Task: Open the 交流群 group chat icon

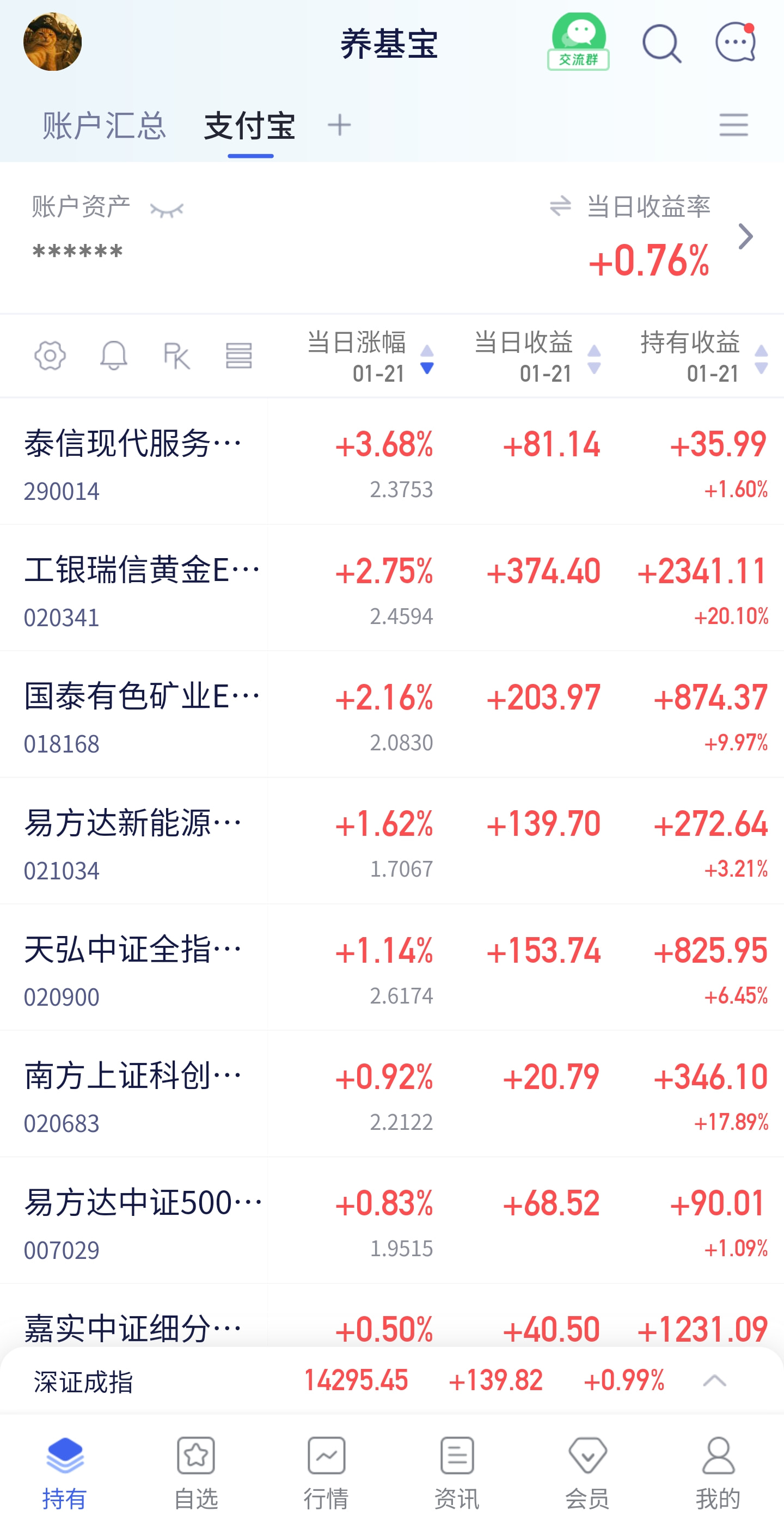Action: [x=578, y=42]
